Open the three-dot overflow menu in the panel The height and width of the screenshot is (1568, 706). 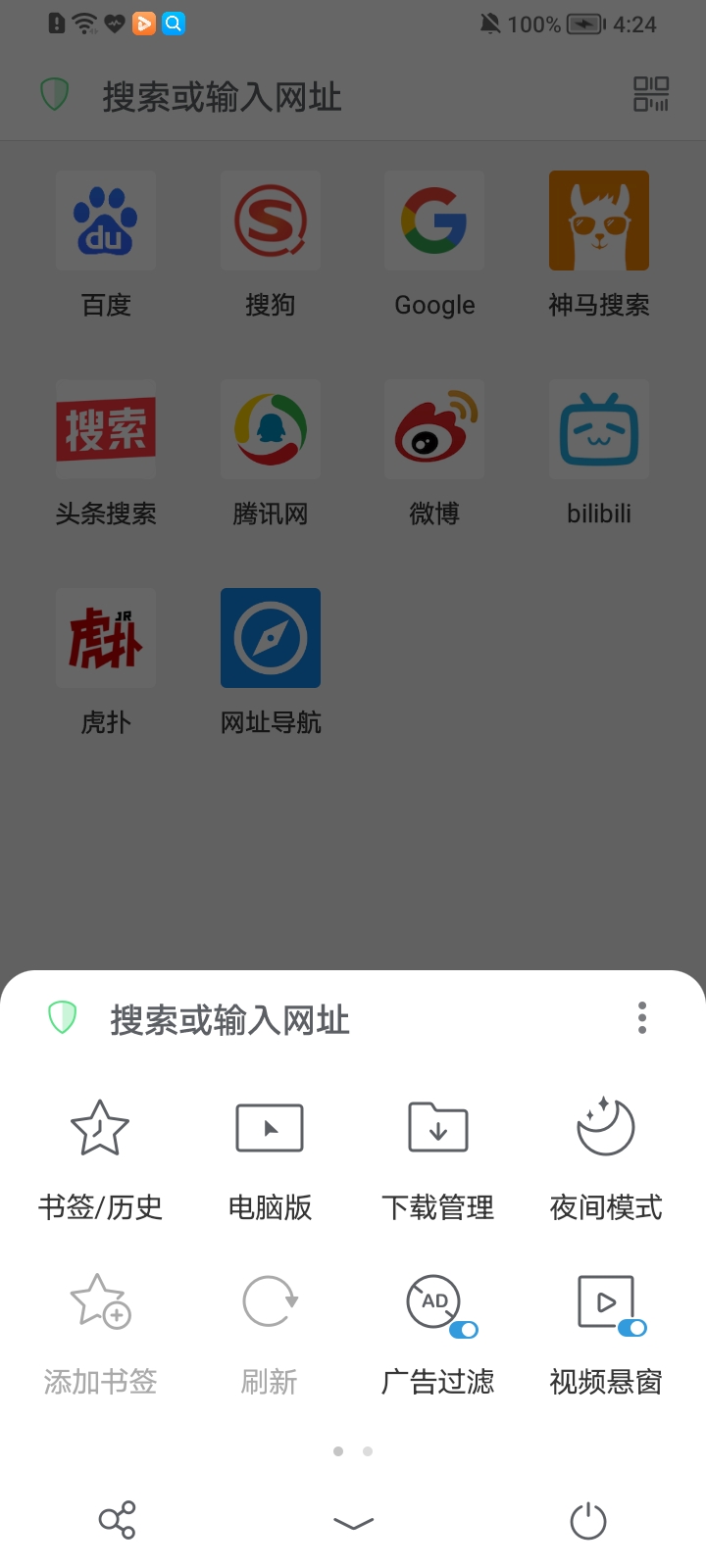[x=642, y=1018]
